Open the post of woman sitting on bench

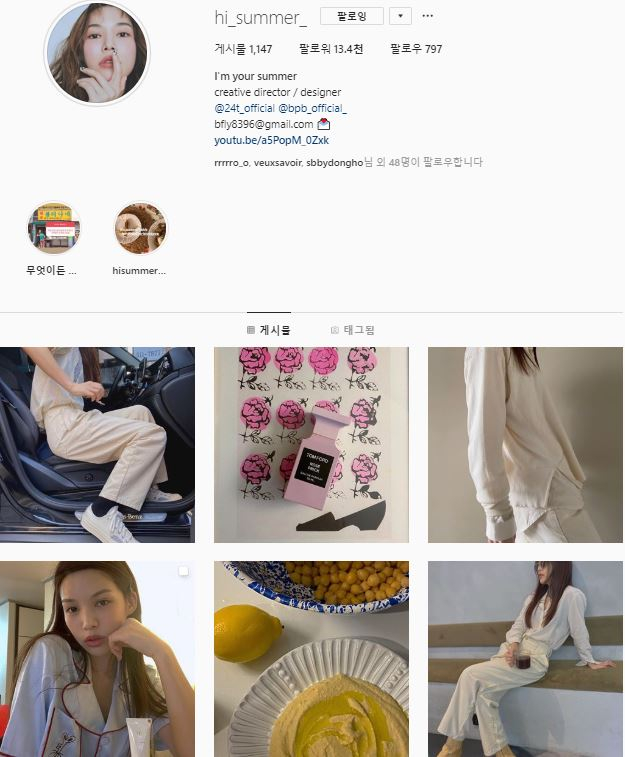tap(525, 658)
